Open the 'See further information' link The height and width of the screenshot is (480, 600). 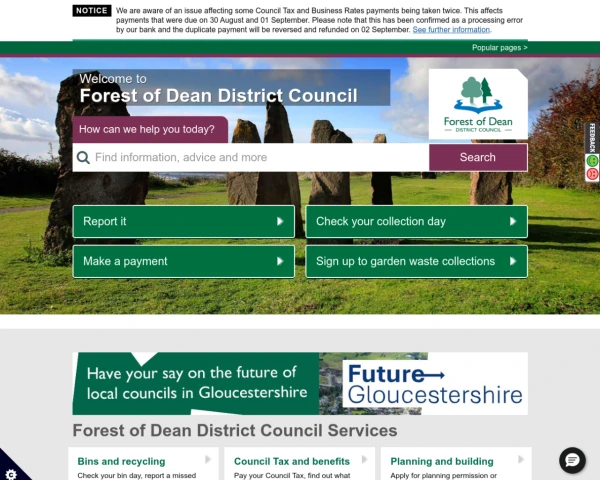[451, 30]
